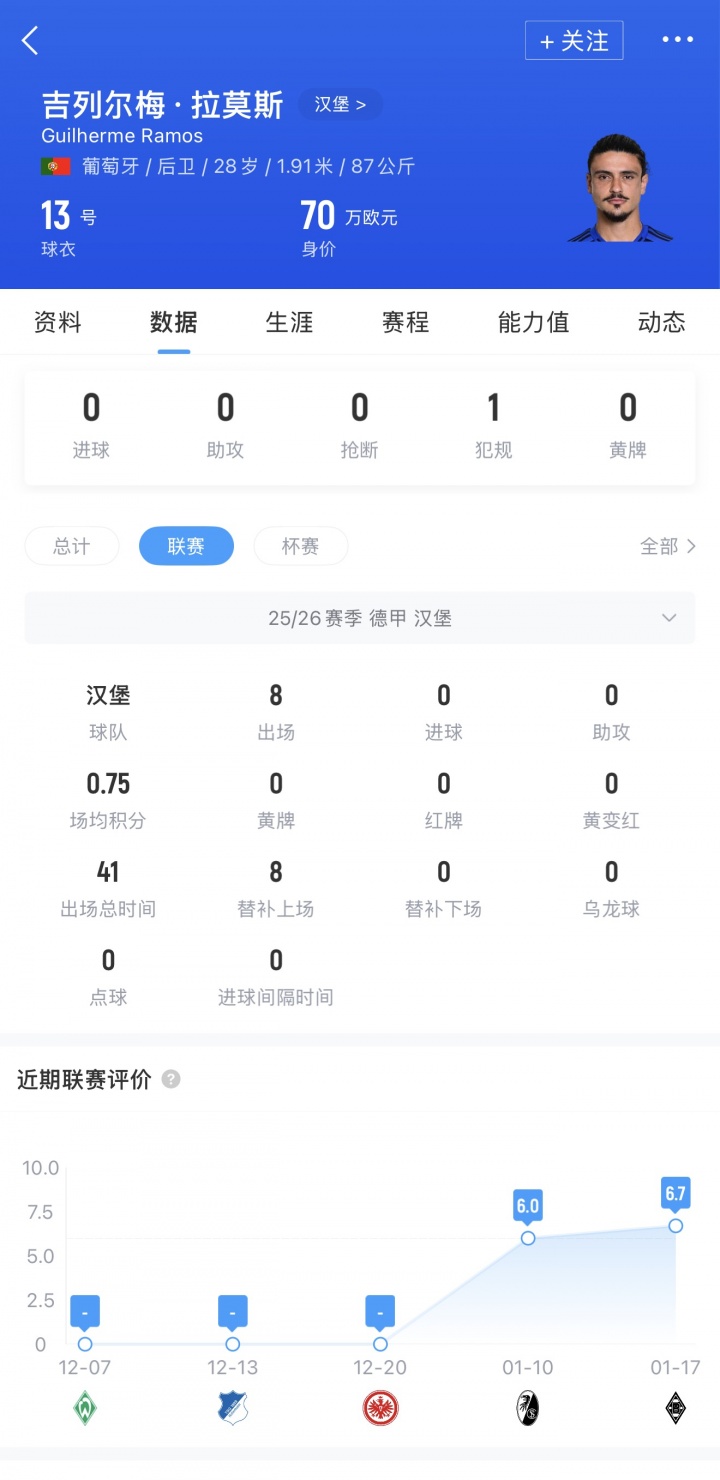Toggle the 总计 stats filter

coord(71,546)
